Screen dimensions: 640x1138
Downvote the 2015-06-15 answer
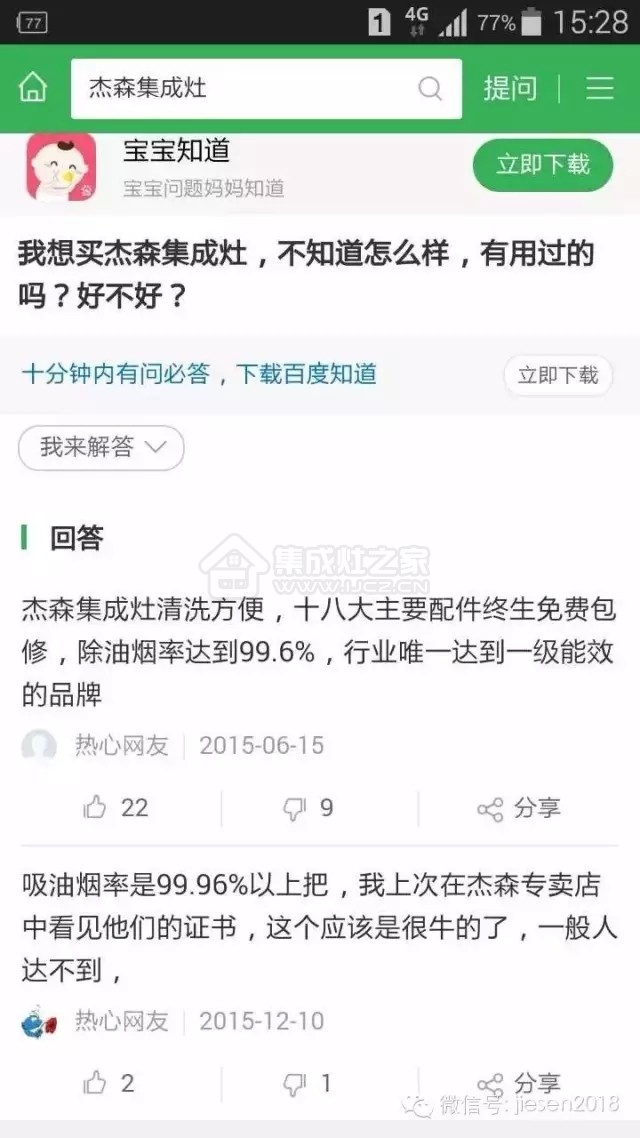309,808
